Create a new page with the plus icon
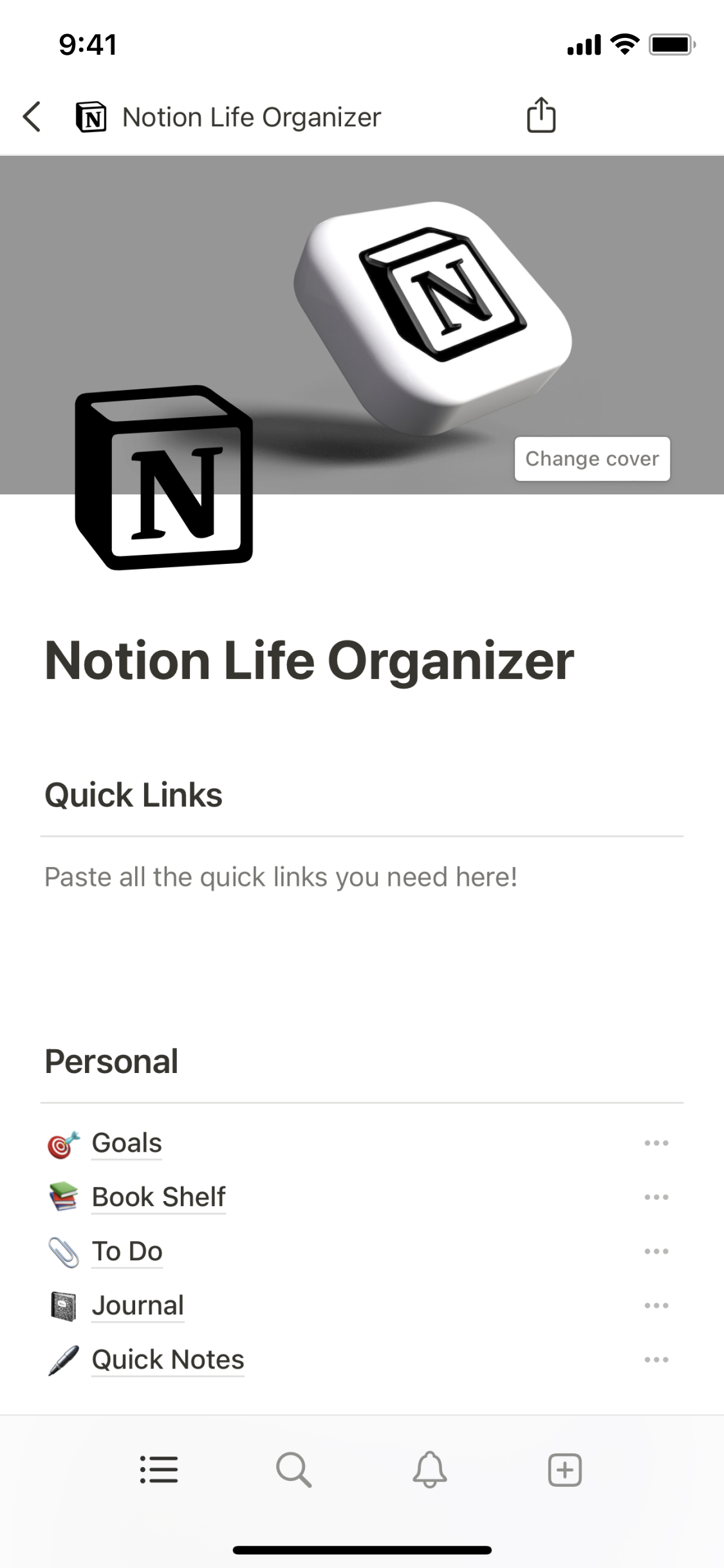This screenshot has width=724, height=1568. click(x=564, y=1470)
